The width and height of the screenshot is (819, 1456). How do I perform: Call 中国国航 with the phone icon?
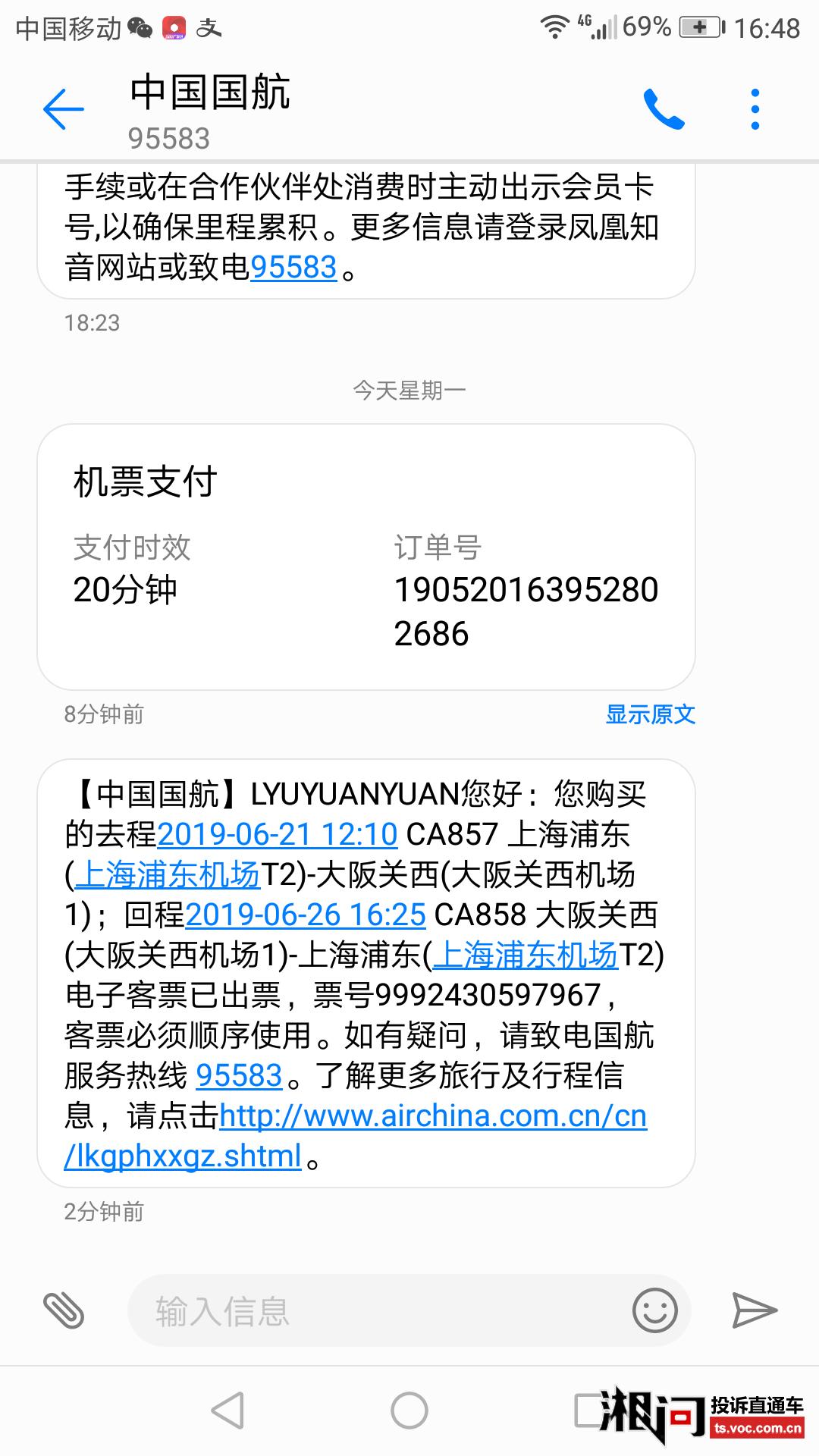tap(664, 109)
